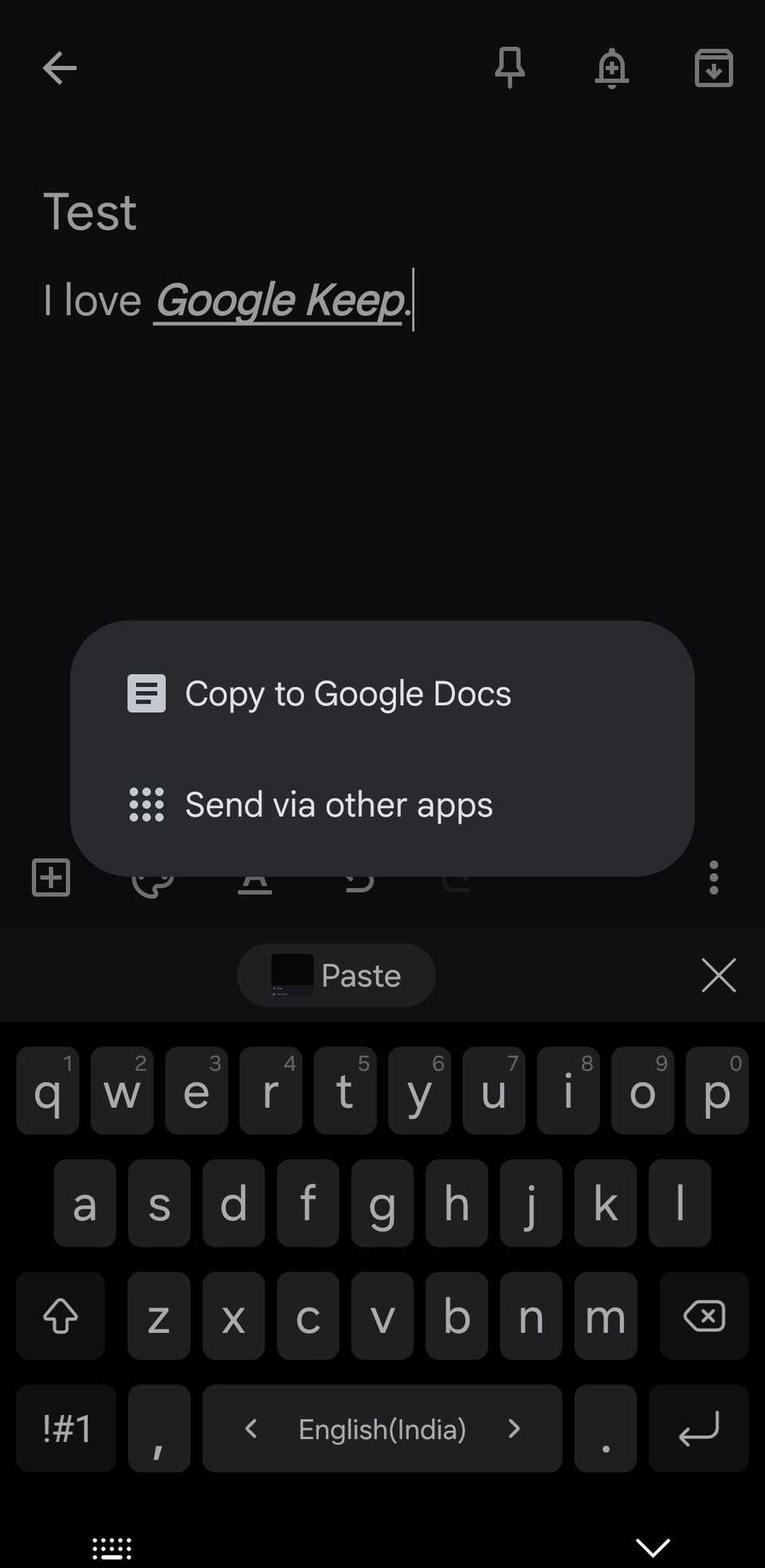Undo the last edit

tap(359, 880)
